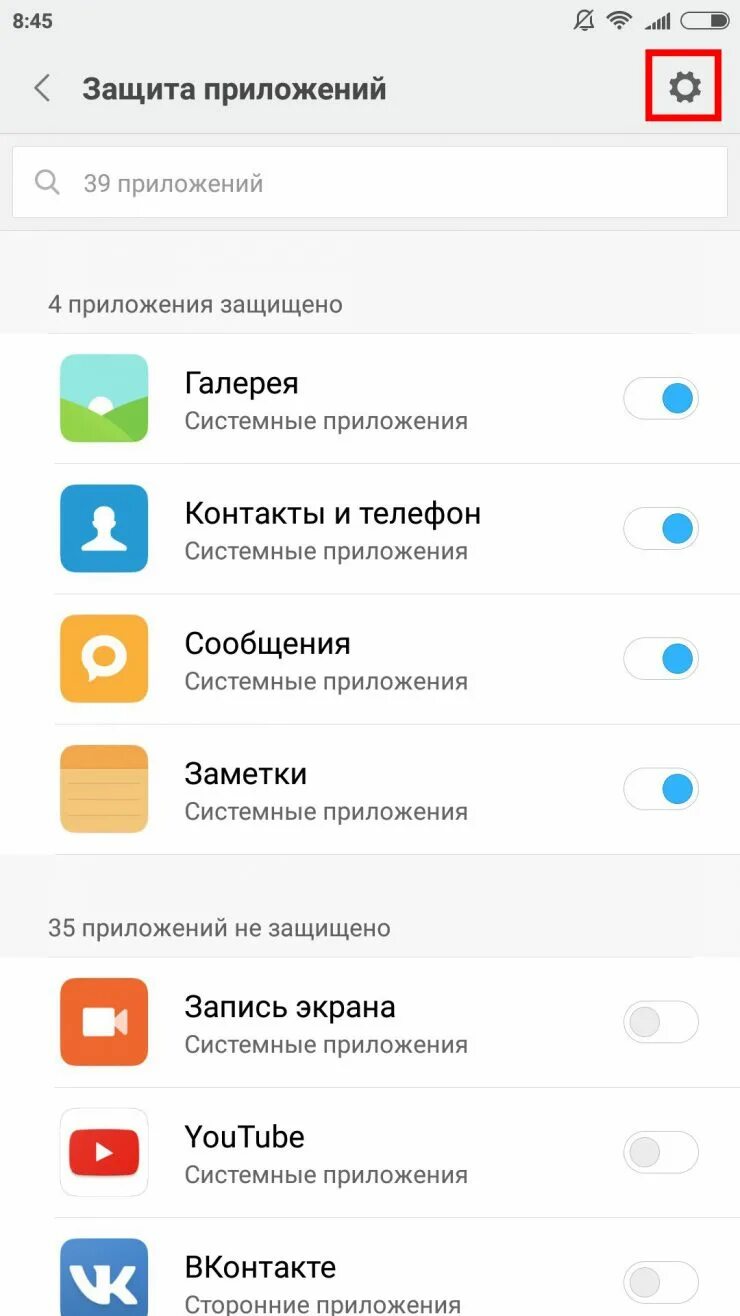Enable protection for Запись экрана
This screenshot has height=1316, width=740.
[660, 1022]
